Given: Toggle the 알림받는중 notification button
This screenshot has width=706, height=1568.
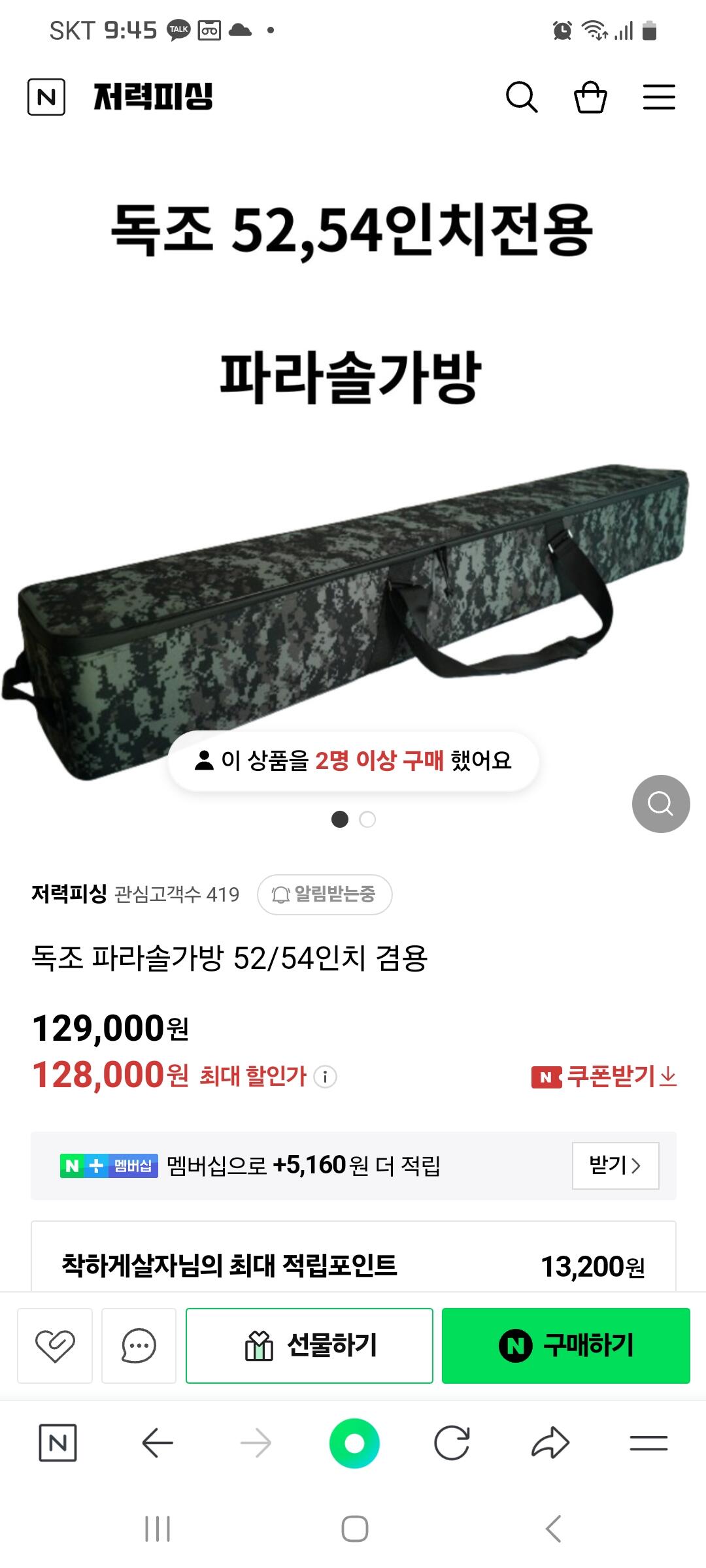Looking at the screenshot, I should (x=325, y=894).
